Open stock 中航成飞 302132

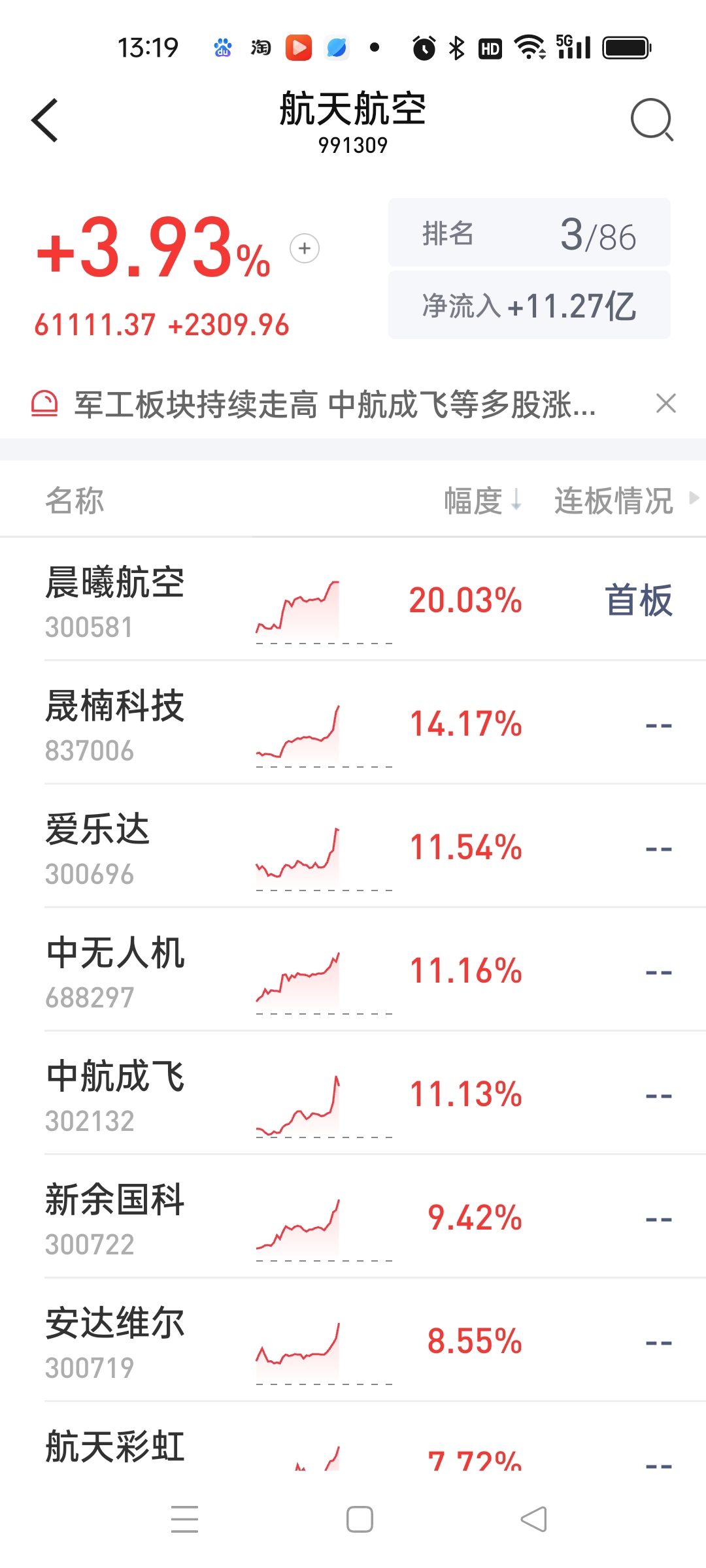pyautogui.click(x=353, y=1093)
